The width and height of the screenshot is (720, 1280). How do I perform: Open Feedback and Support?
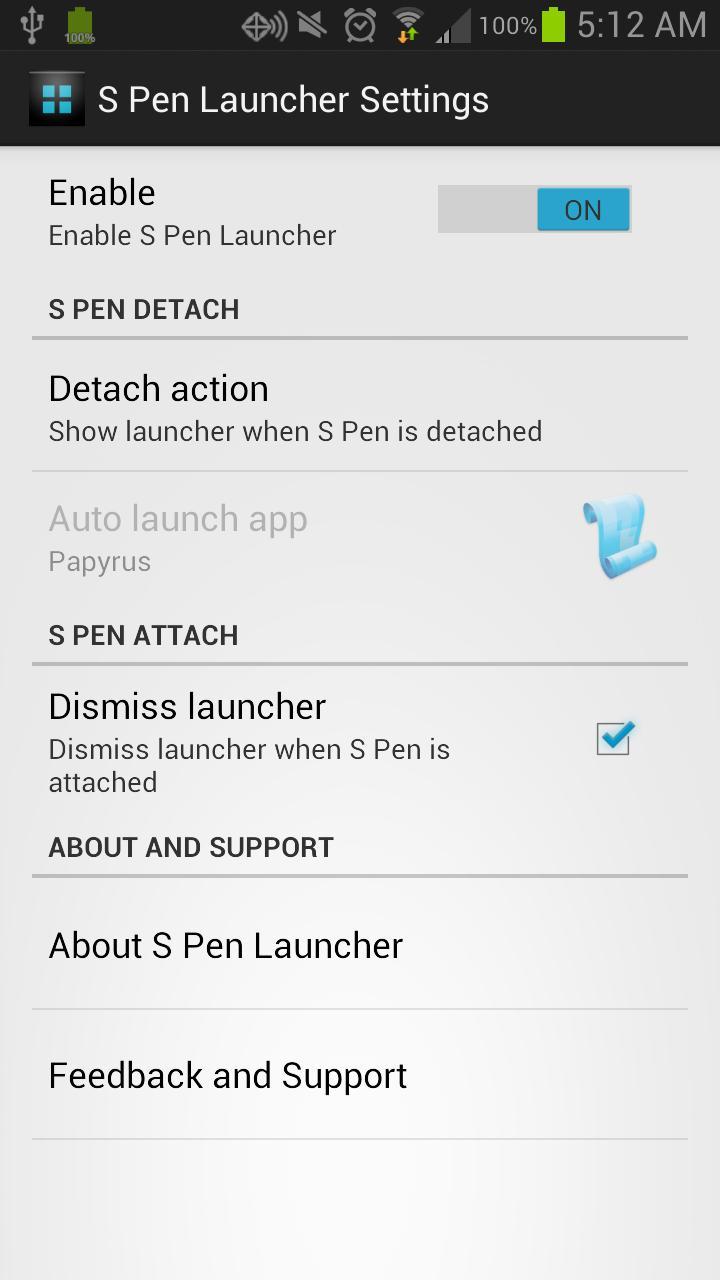(x=360, y=1075)
